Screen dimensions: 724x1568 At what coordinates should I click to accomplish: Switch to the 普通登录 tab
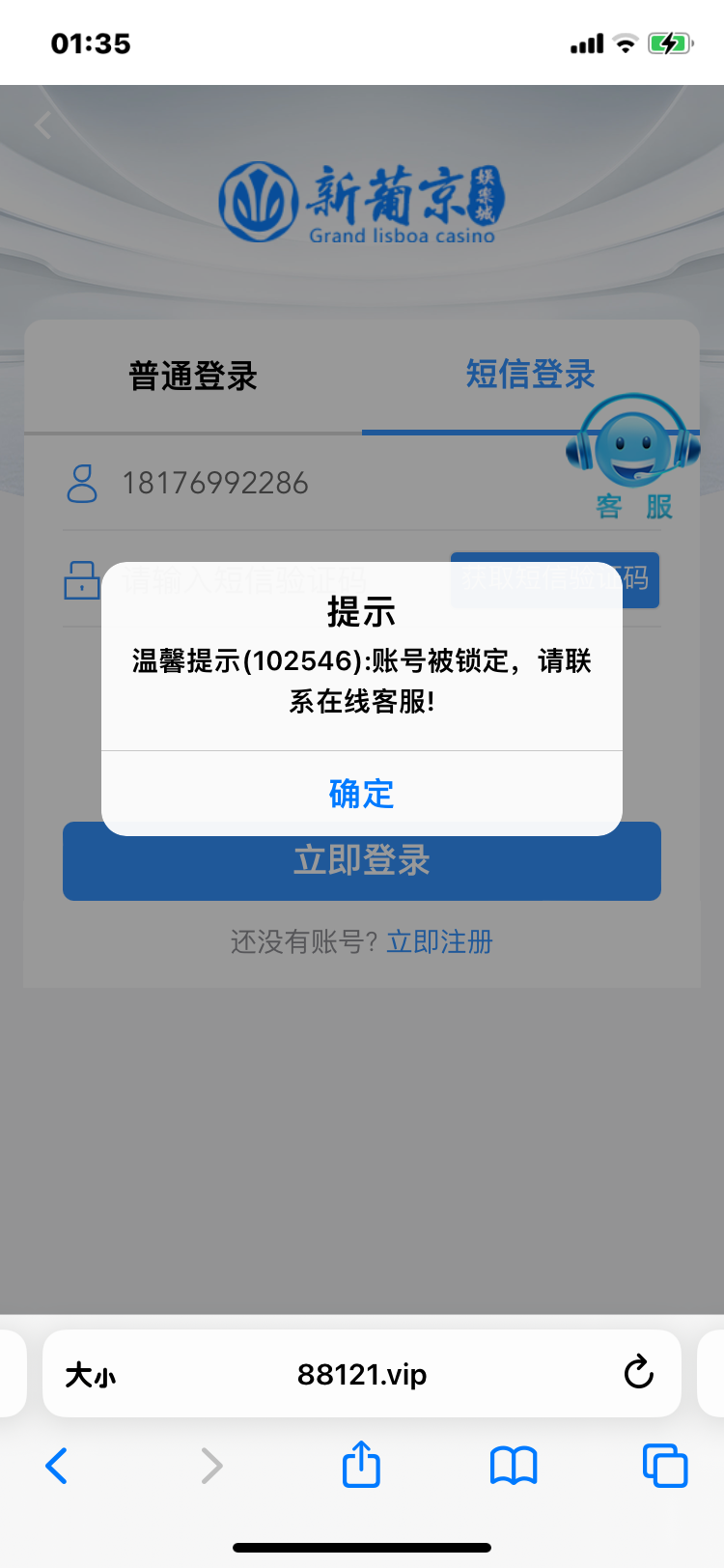193,376
